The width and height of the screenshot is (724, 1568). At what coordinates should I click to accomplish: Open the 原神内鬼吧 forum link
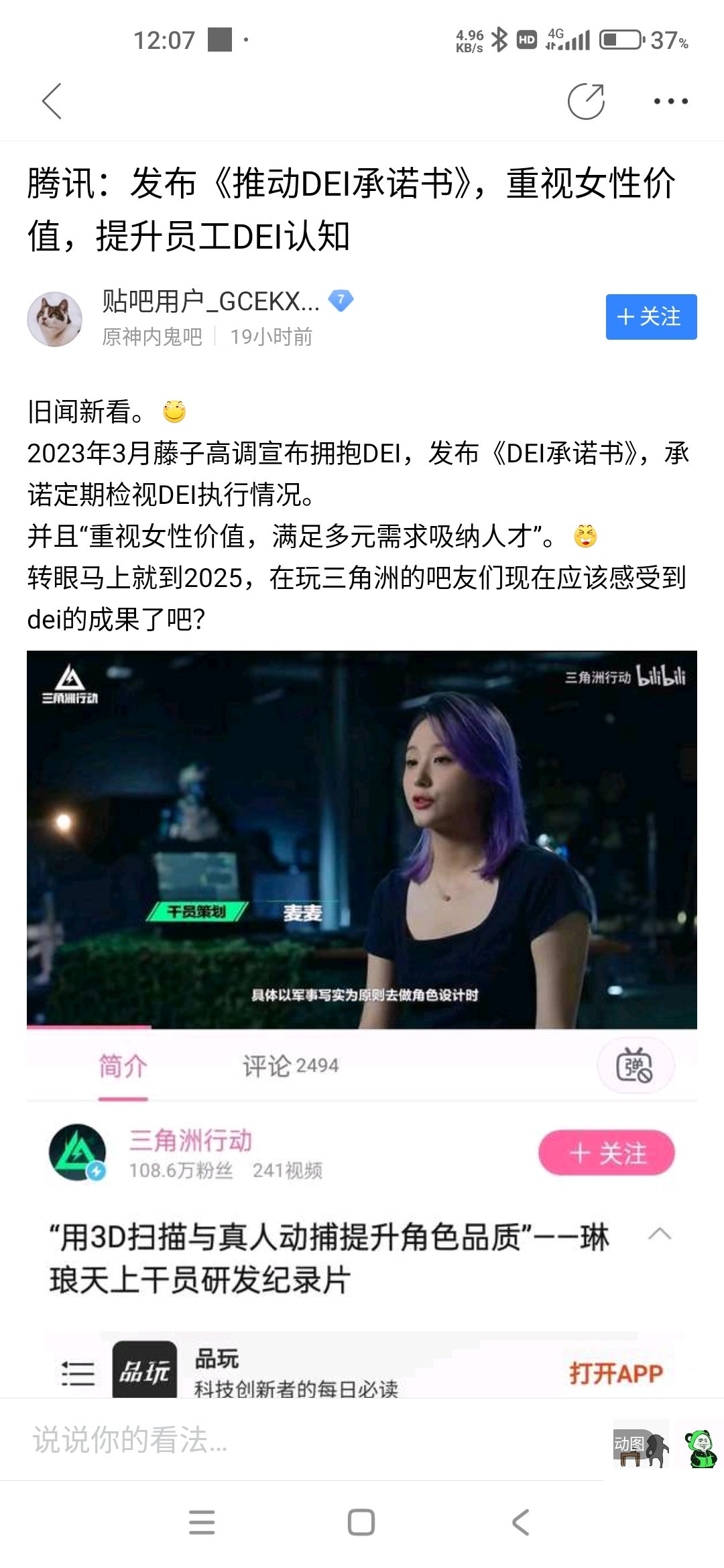(x=152, y=336)
